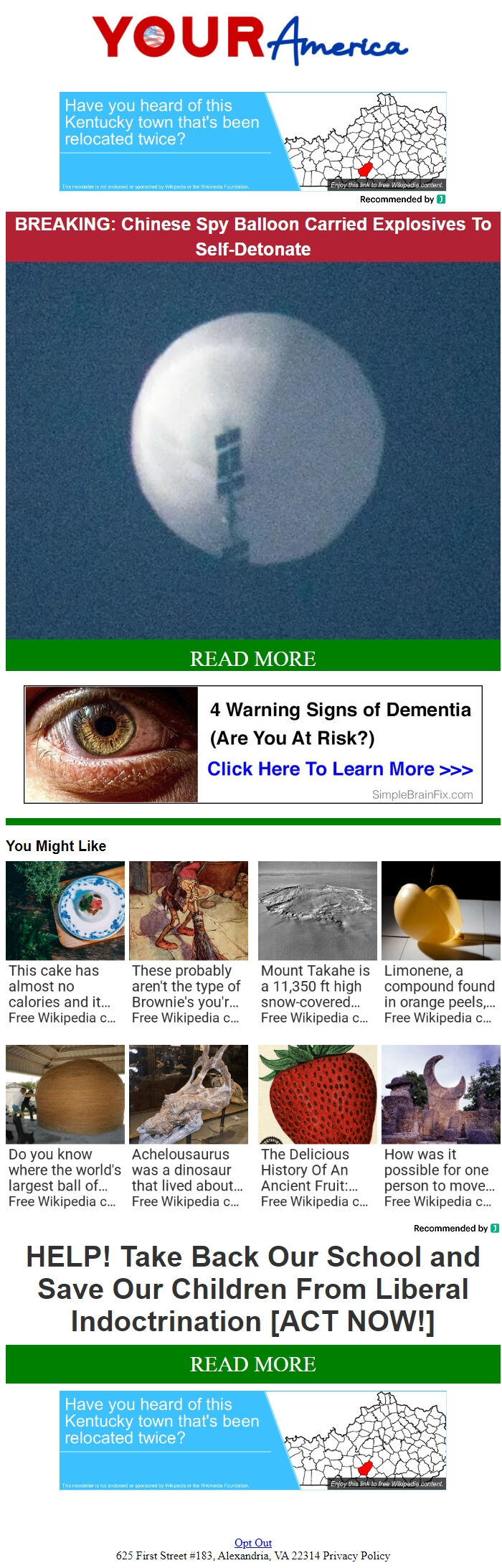Open the cake with almost no calories card
502x1568 pixels.
pyautogui.click(x=65, y=942)
